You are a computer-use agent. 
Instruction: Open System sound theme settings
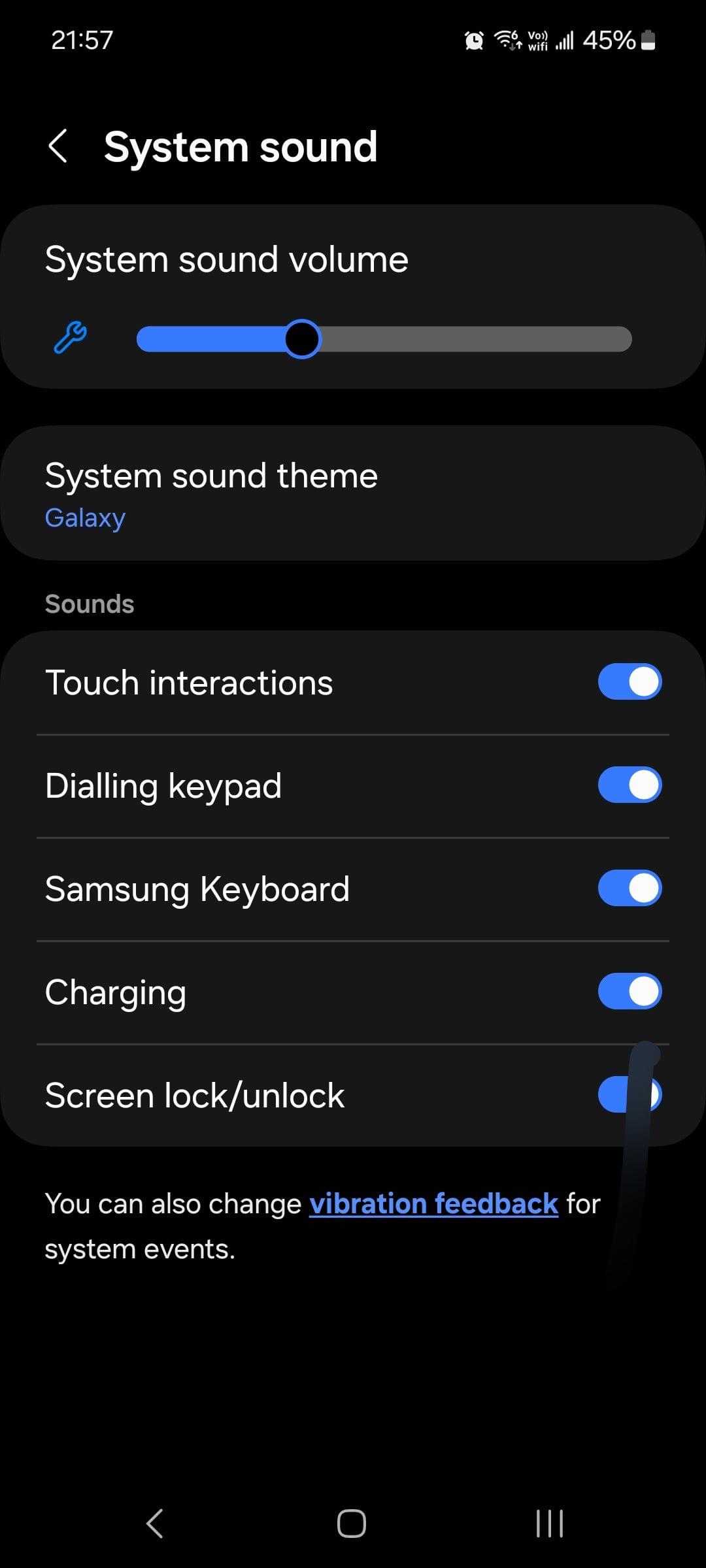click(353, 493)
